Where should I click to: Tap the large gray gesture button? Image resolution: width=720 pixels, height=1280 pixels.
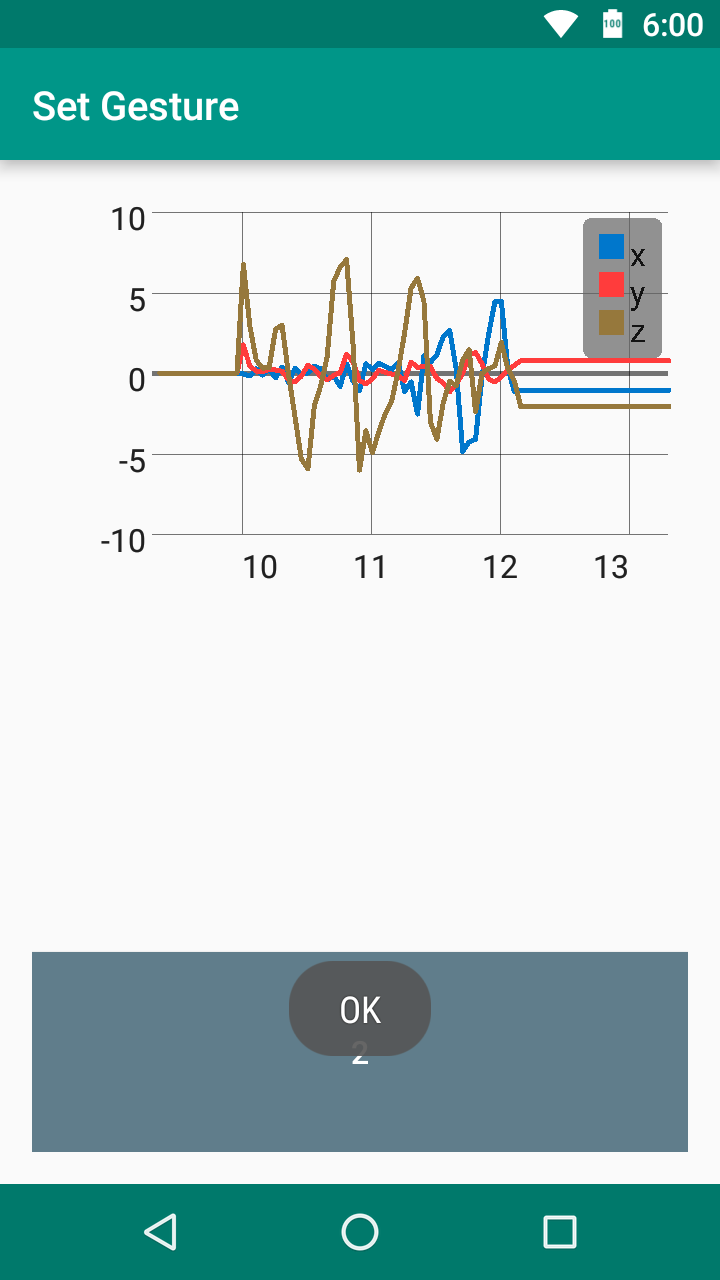point(360,1051)
